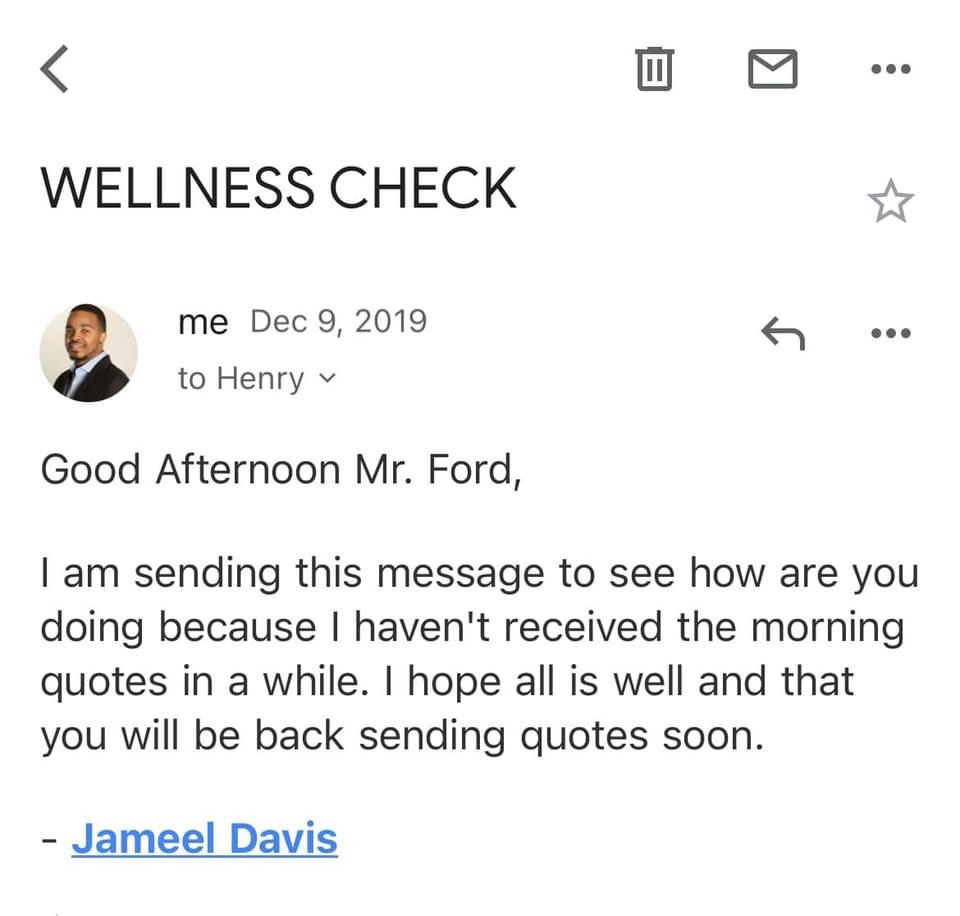Image resolution: width=960 pixels, height=916 pixels.
Task: Open the Jameel Davis link
Action: [x=204, y=838]
